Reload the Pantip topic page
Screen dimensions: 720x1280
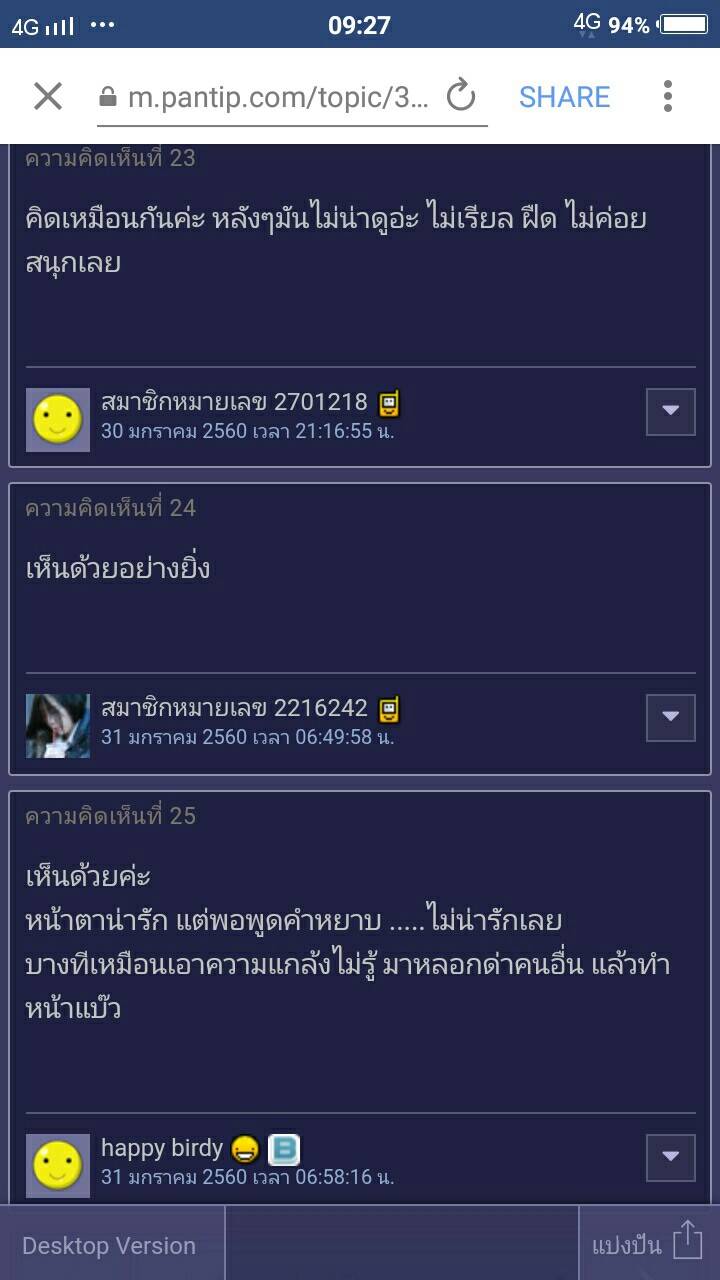461,97
